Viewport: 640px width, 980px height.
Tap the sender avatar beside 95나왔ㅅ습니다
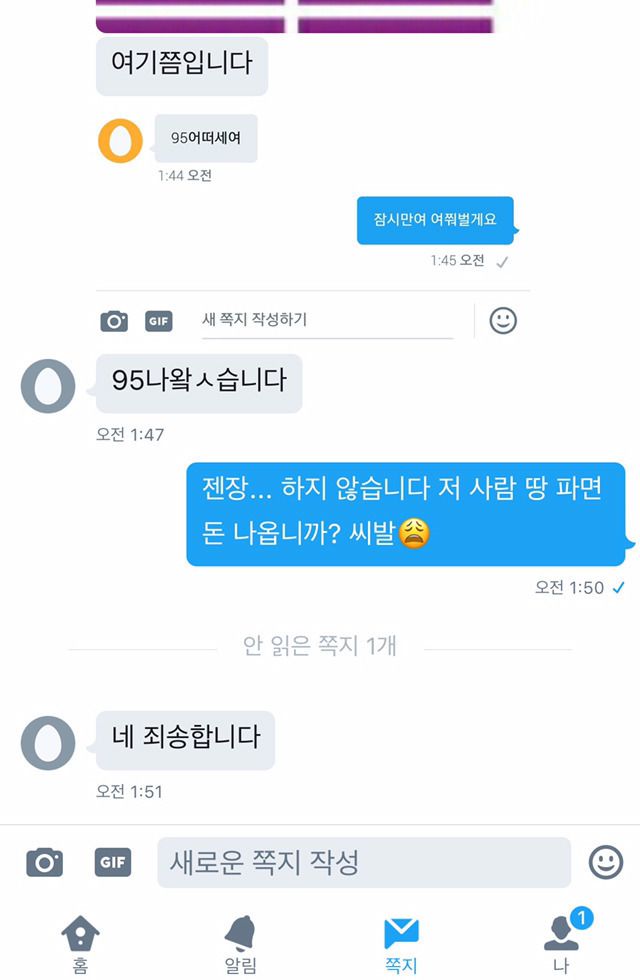click(48, 386)
